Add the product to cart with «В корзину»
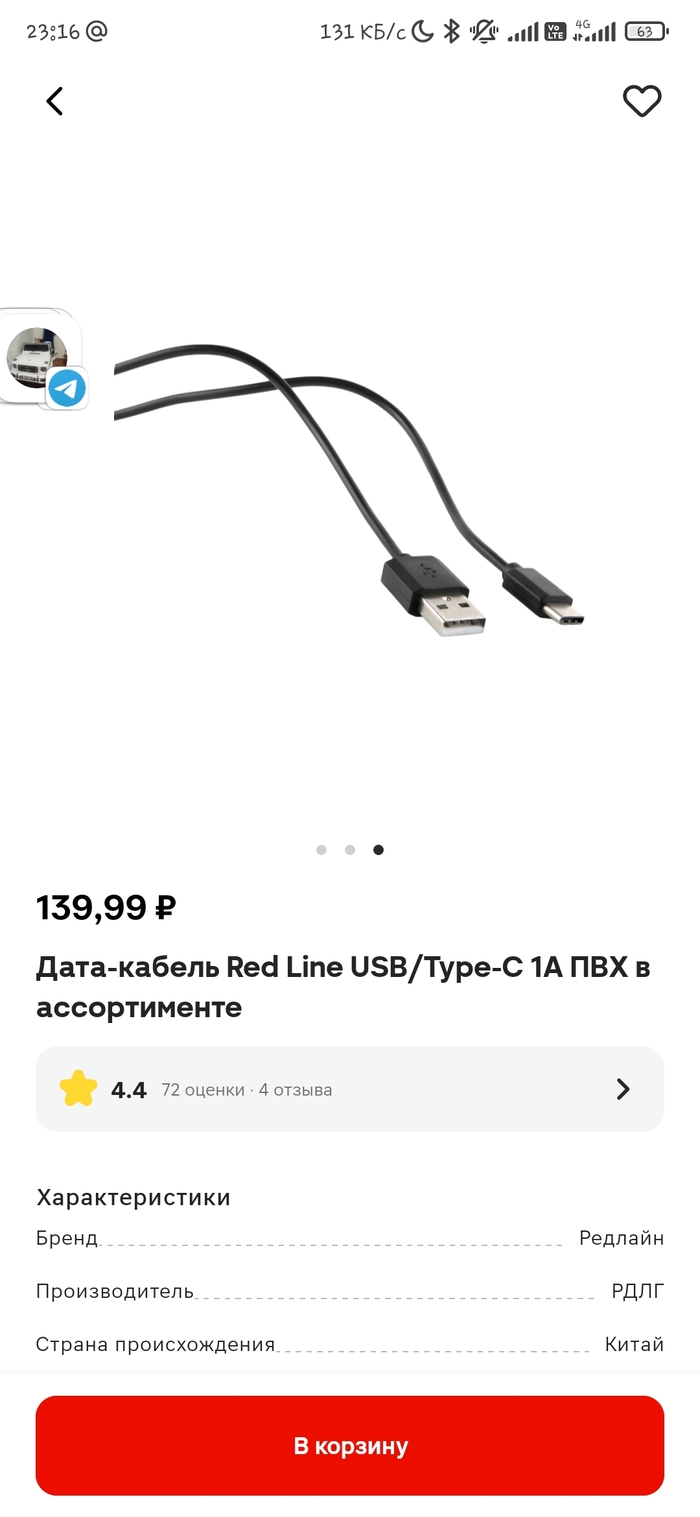Image resolution: width=700 pixels, height=1517 pixels. coord(350,1445)
